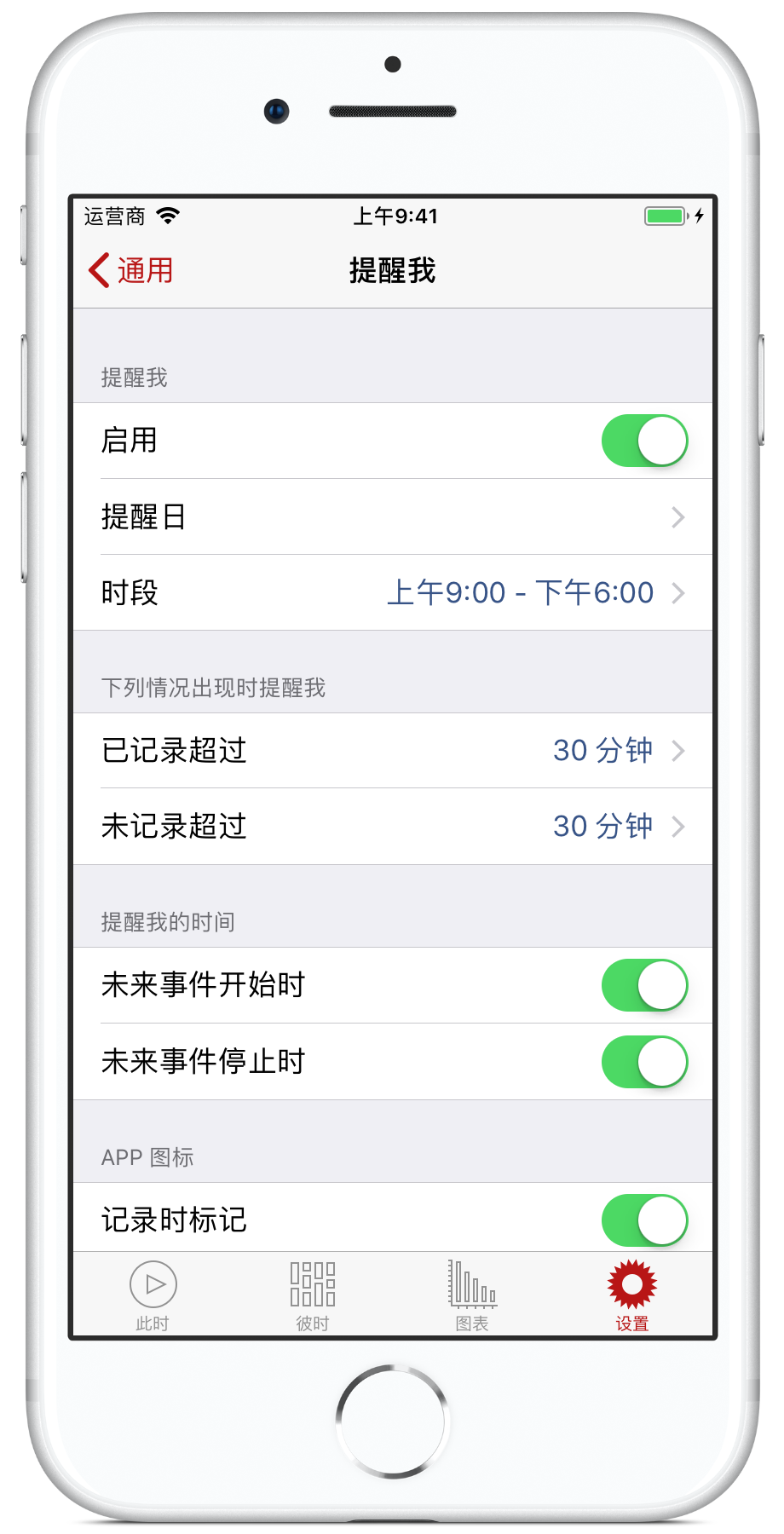Switch to the 图表 tab
Viewport: 784px width, 1534px height.
(x=472, y=1295)
